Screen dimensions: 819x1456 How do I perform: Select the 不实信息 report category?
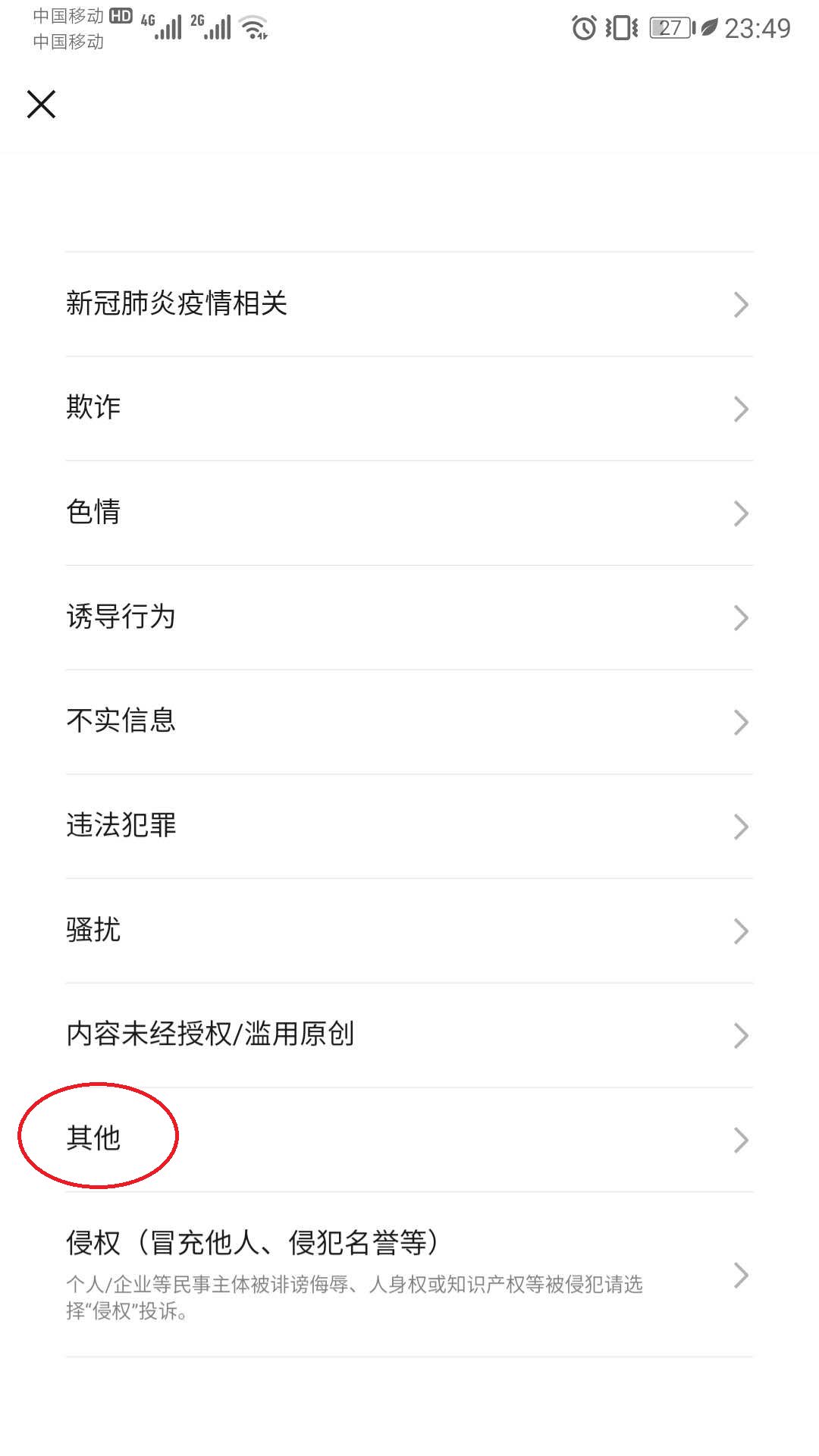coord(742,722)
